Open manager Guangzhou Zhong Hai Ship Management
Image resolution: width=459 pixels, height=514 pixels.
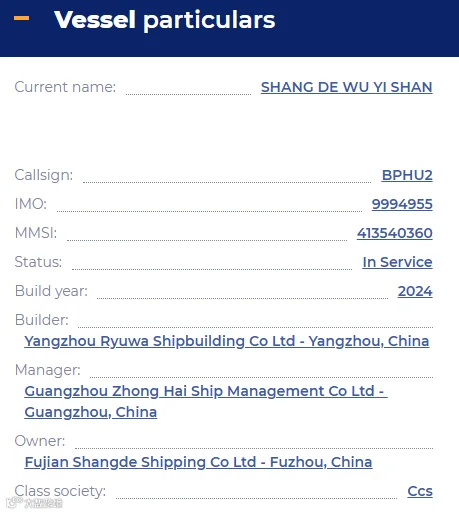206,402
